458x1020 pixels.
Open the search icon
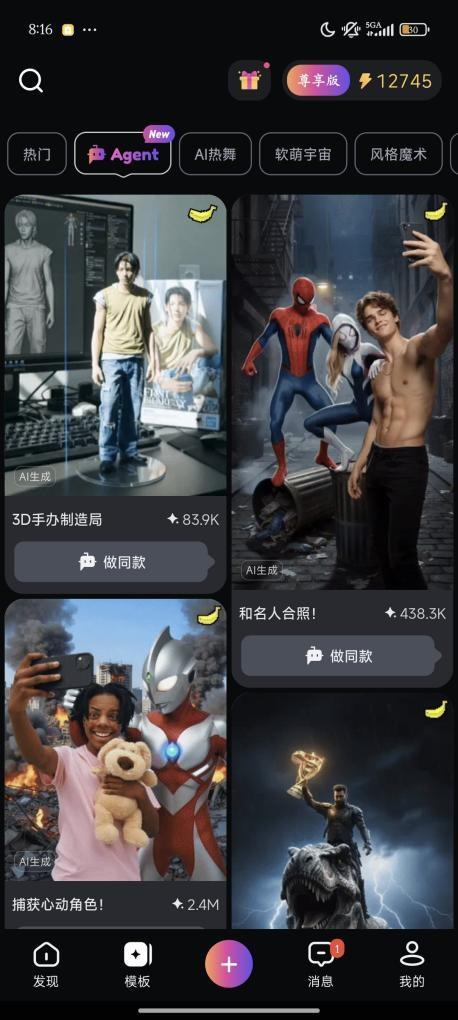tap(31, 81)
